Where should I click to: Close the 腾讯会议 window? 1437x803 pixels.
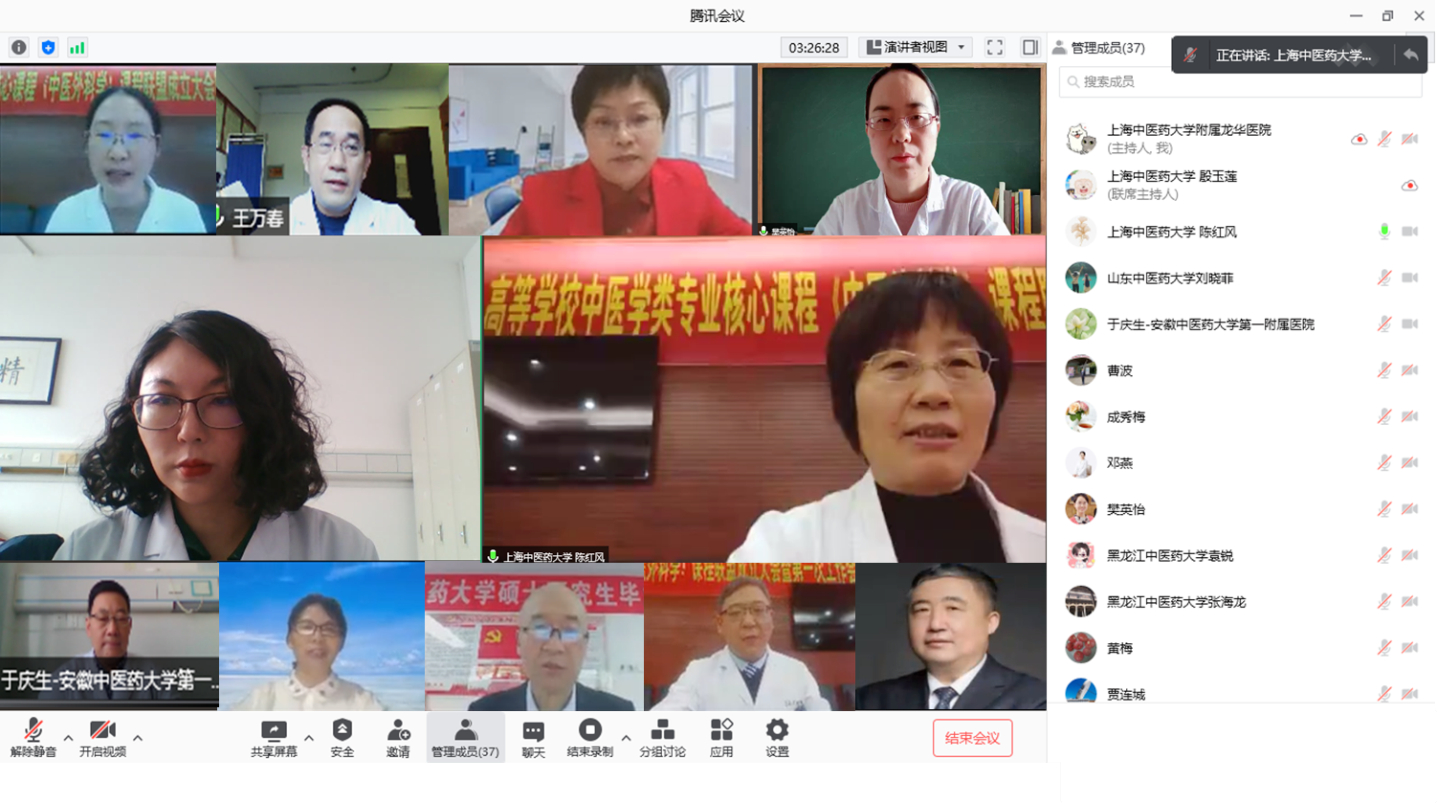[1418, 16]
